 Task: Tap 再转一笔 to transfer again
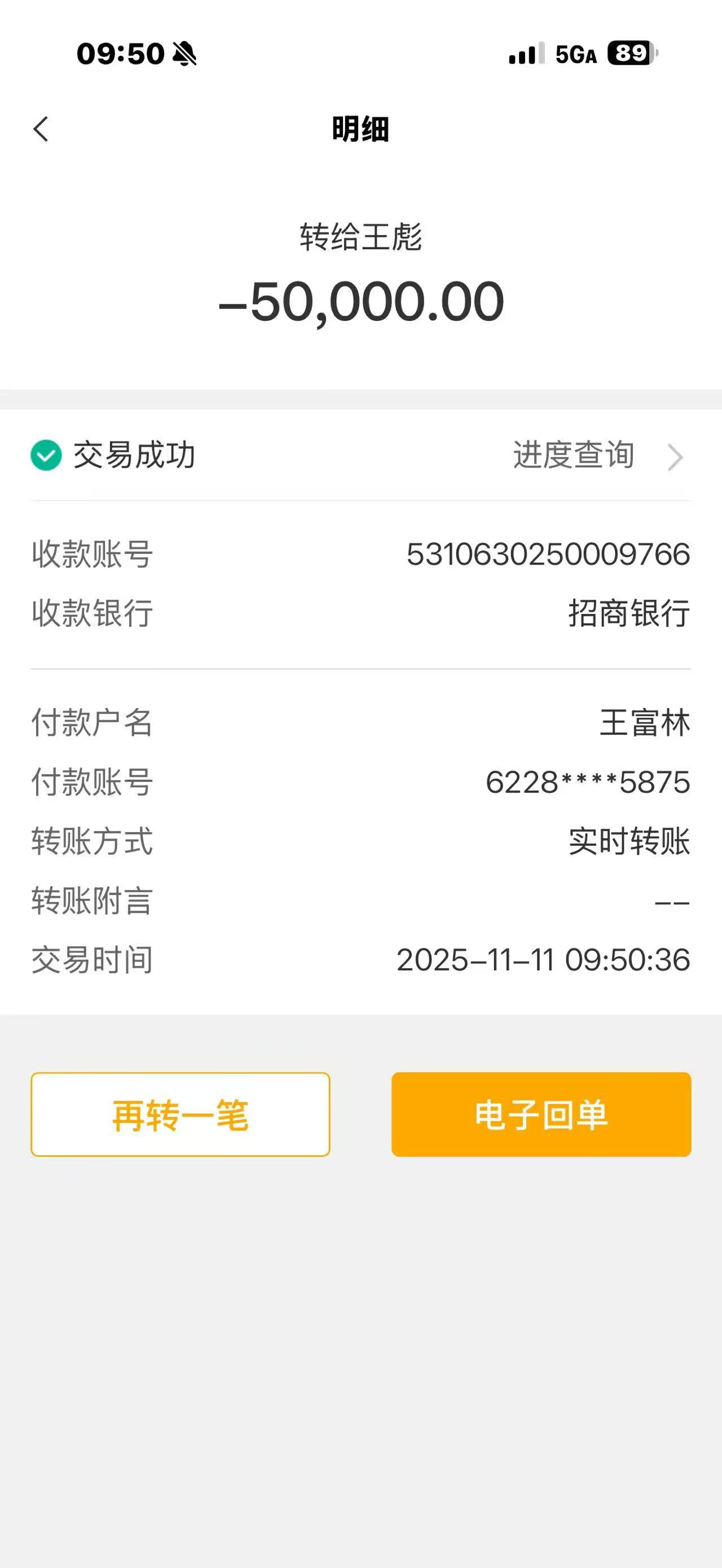[180, 1115]
